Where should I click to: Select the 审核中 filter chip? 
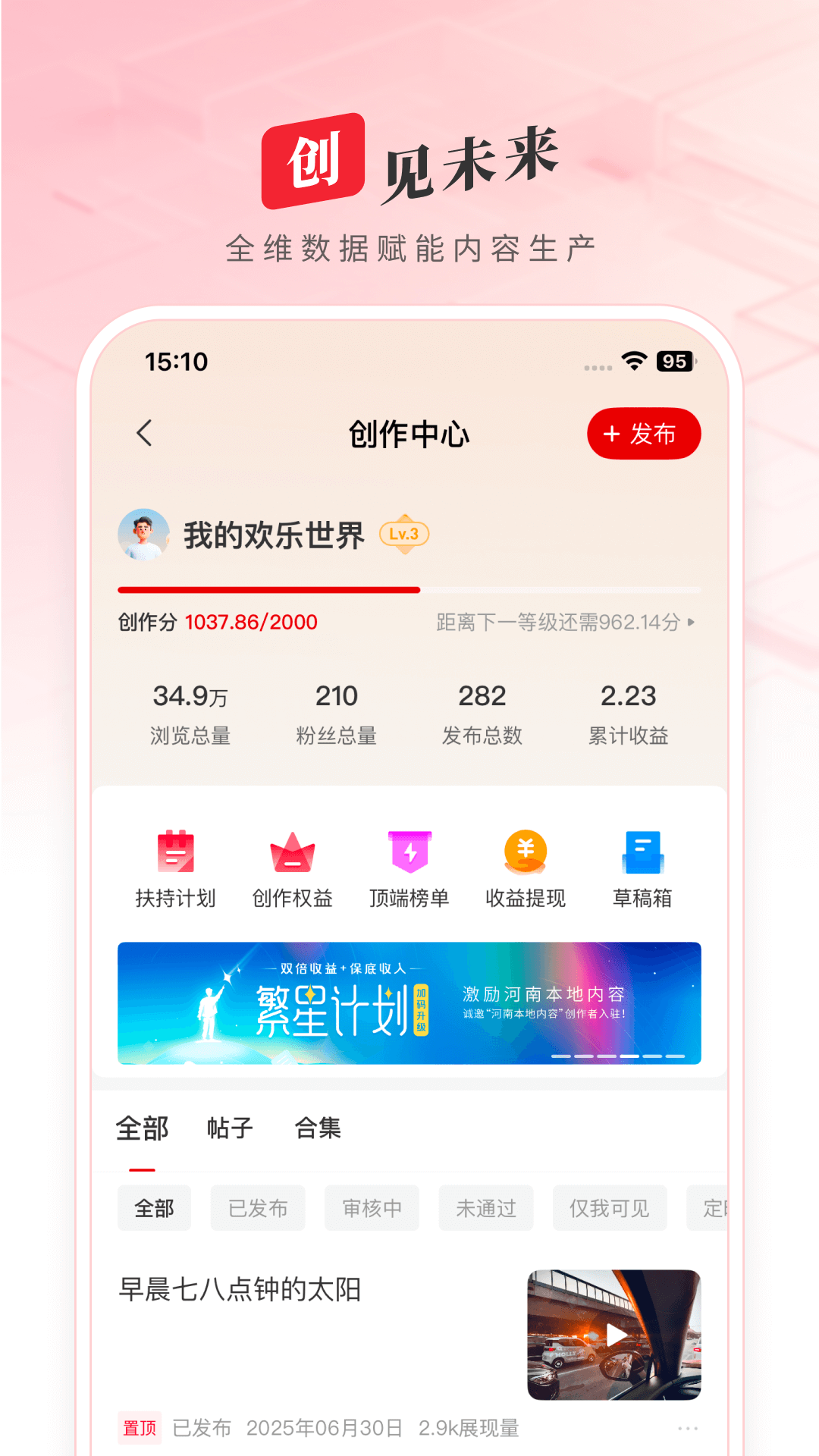(x=371, y=1208)
